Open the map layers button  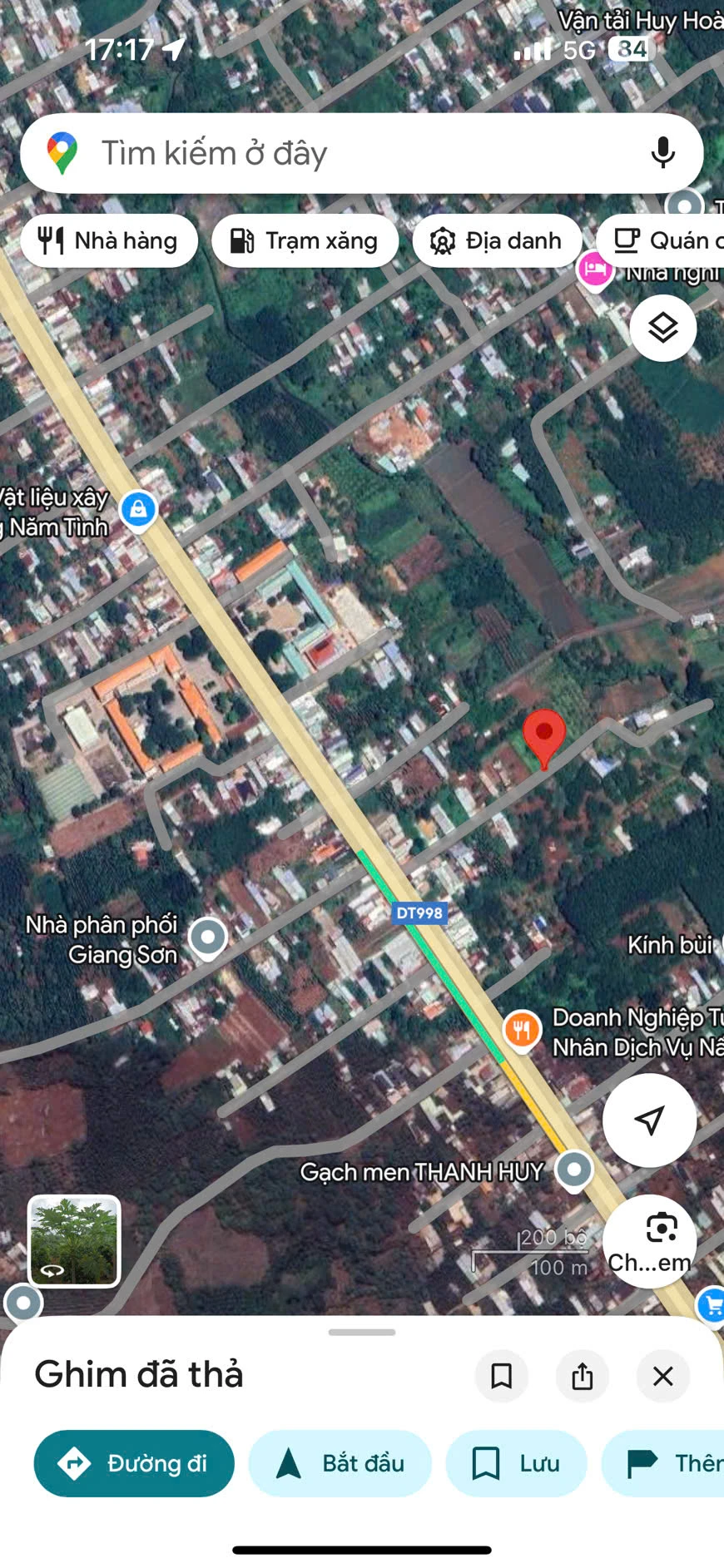click(x=662, y=329)
